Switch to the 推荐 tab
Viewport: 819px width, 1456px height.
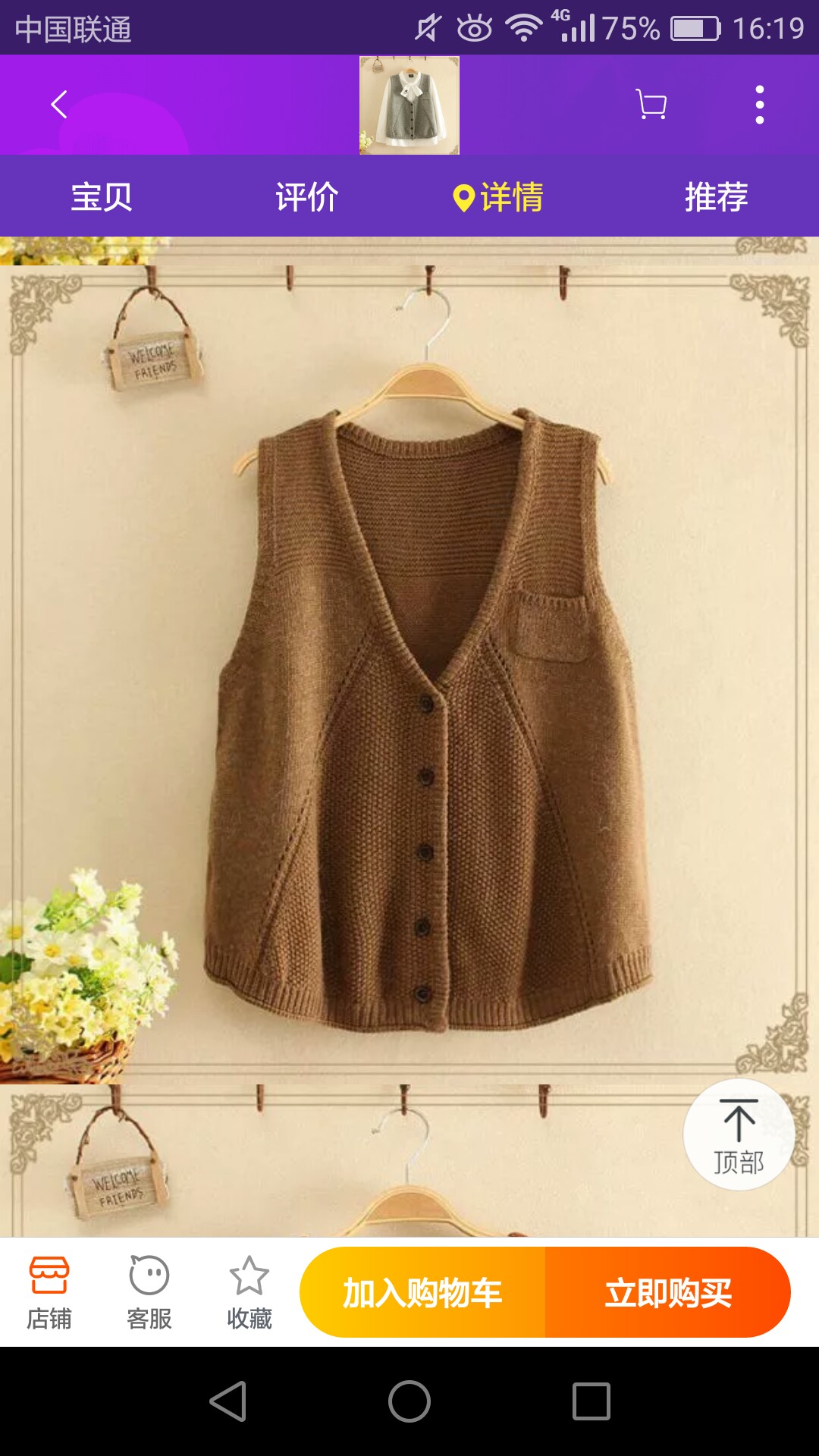tap(716, 196)
